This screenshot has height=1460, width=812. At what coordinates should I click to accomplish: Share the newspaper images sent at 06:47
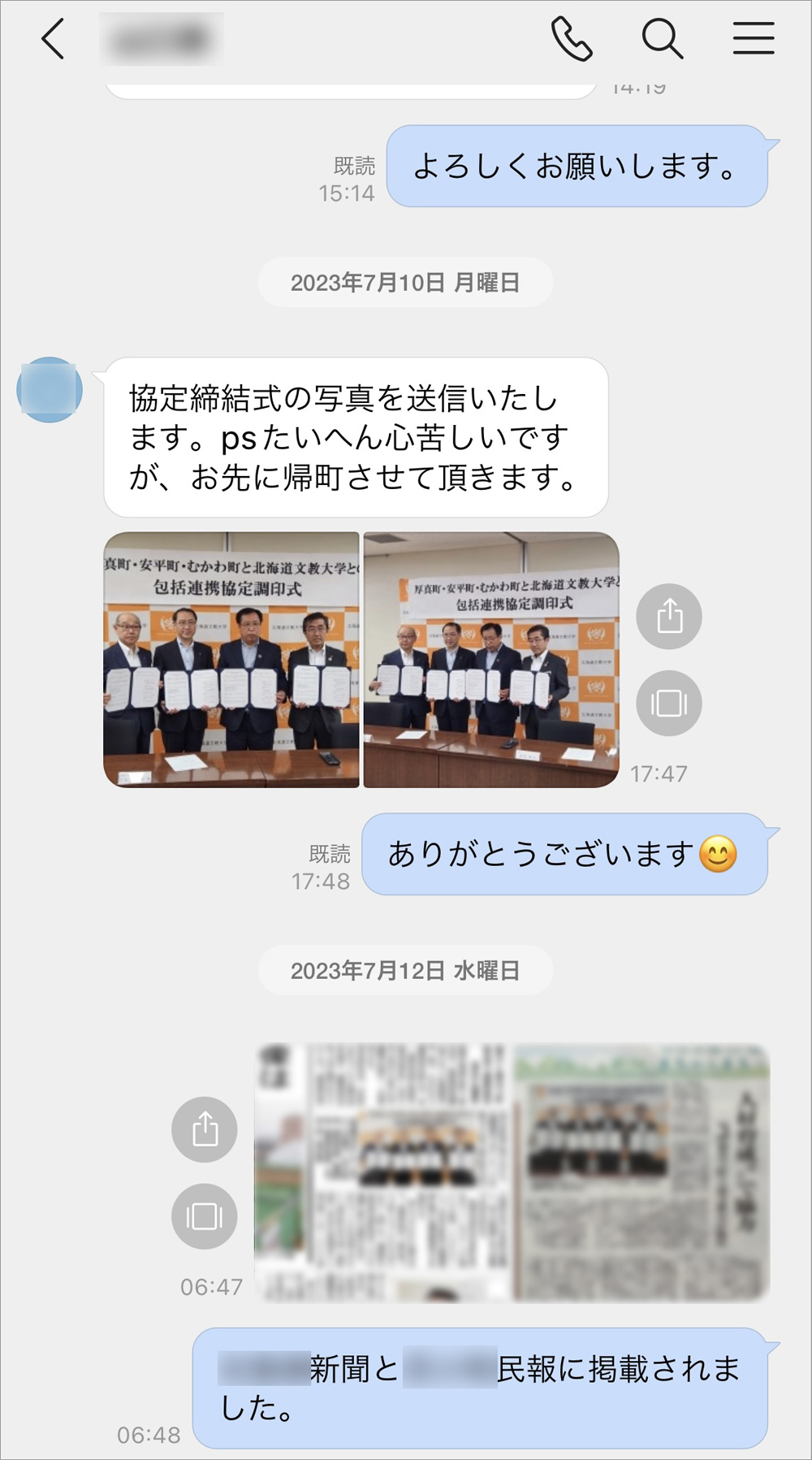tap(205, 1129)
